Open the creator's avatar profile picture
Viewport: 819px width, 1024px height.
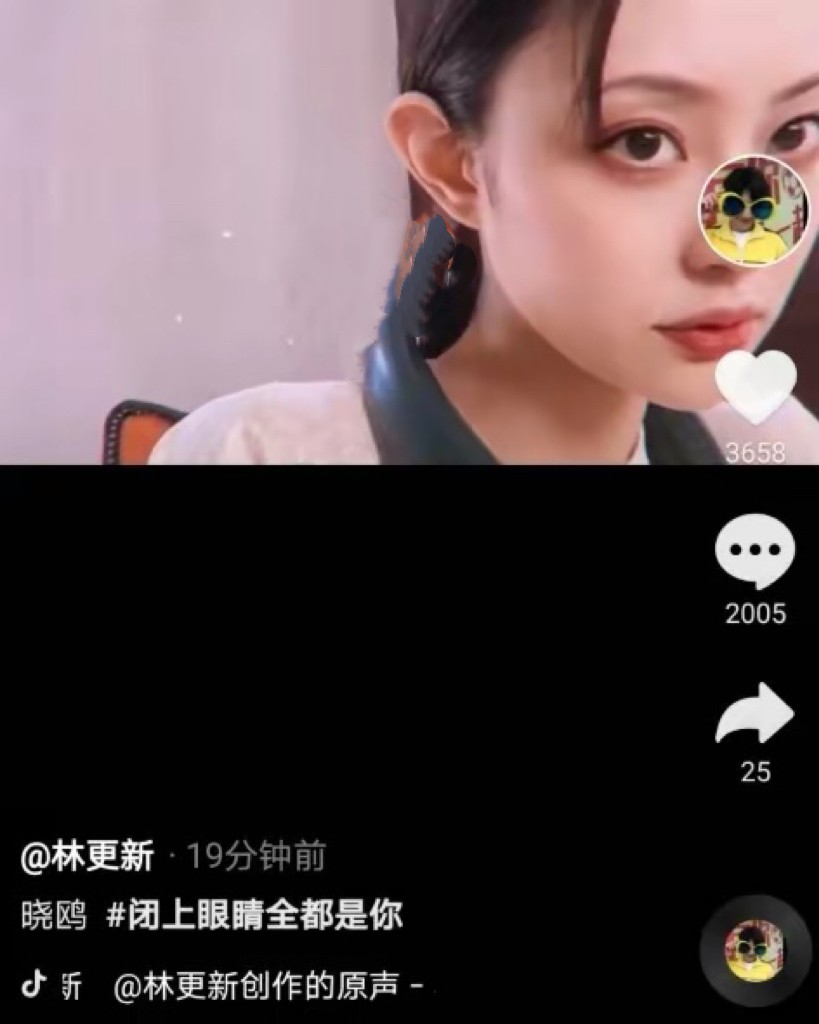click(752, 210)
